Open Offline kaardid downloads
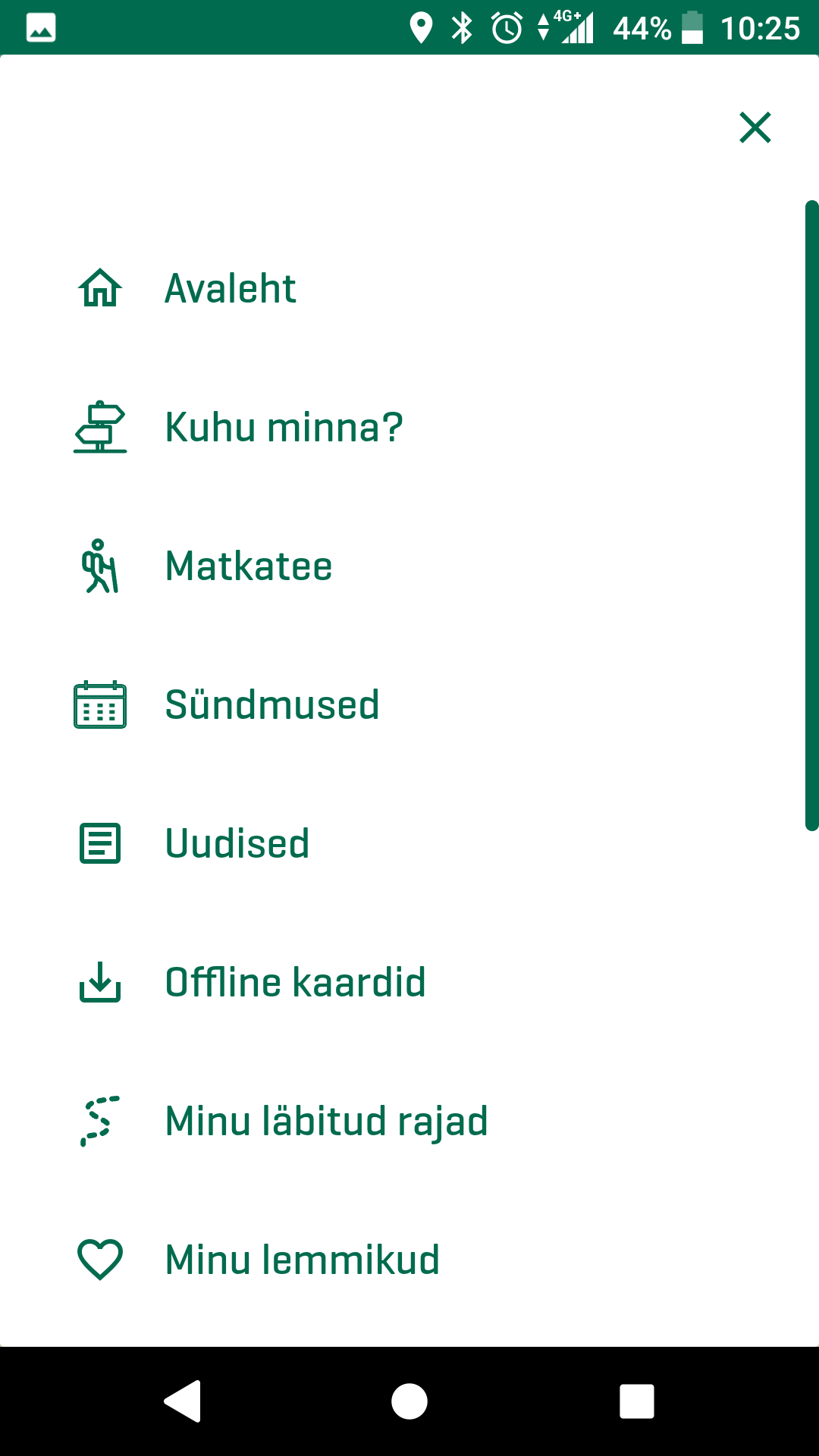Screen dimensions: 819x1456 point(409,983)
